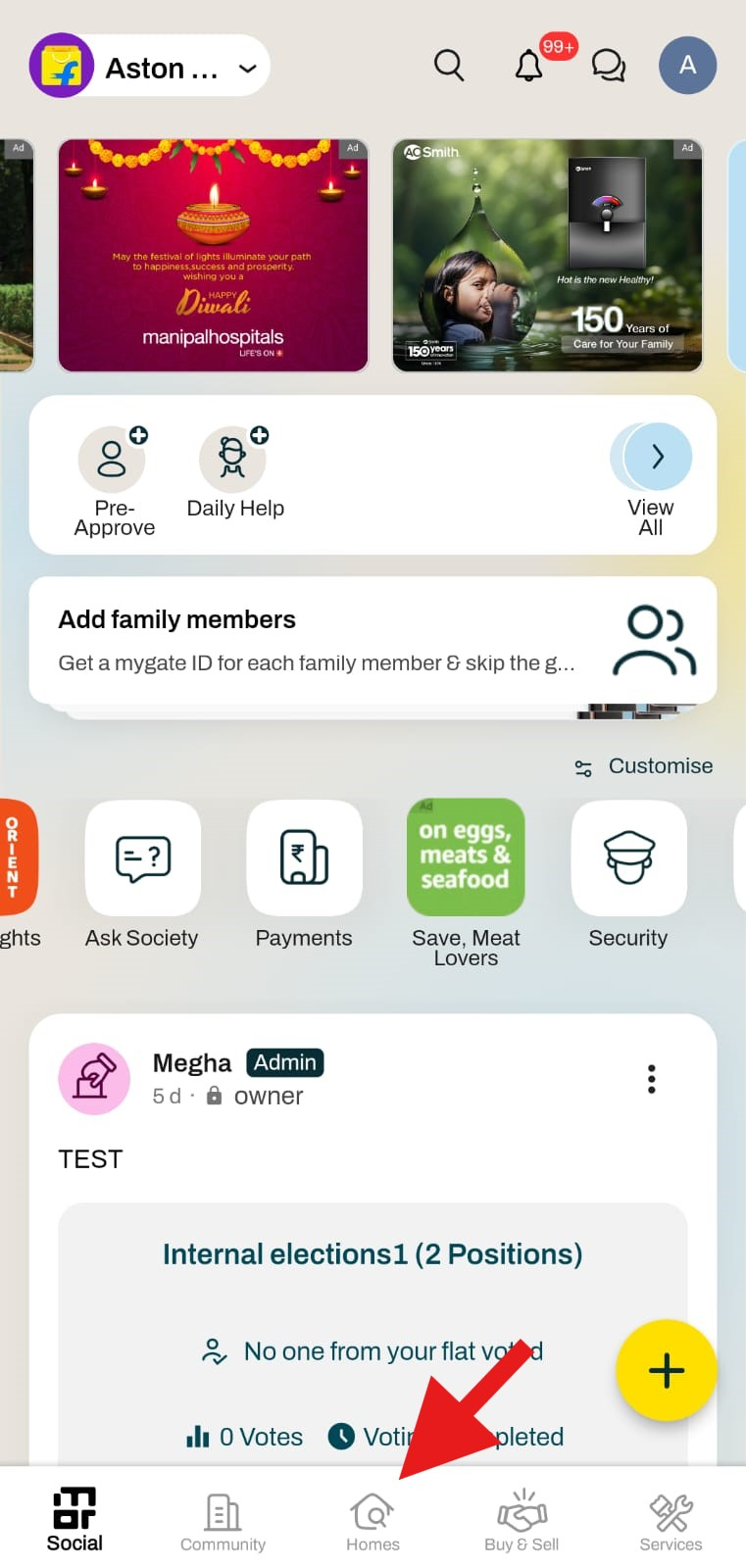Open the Manipal Hospitals Diwali ad
746x1568 pixels.
coord(213,255)
